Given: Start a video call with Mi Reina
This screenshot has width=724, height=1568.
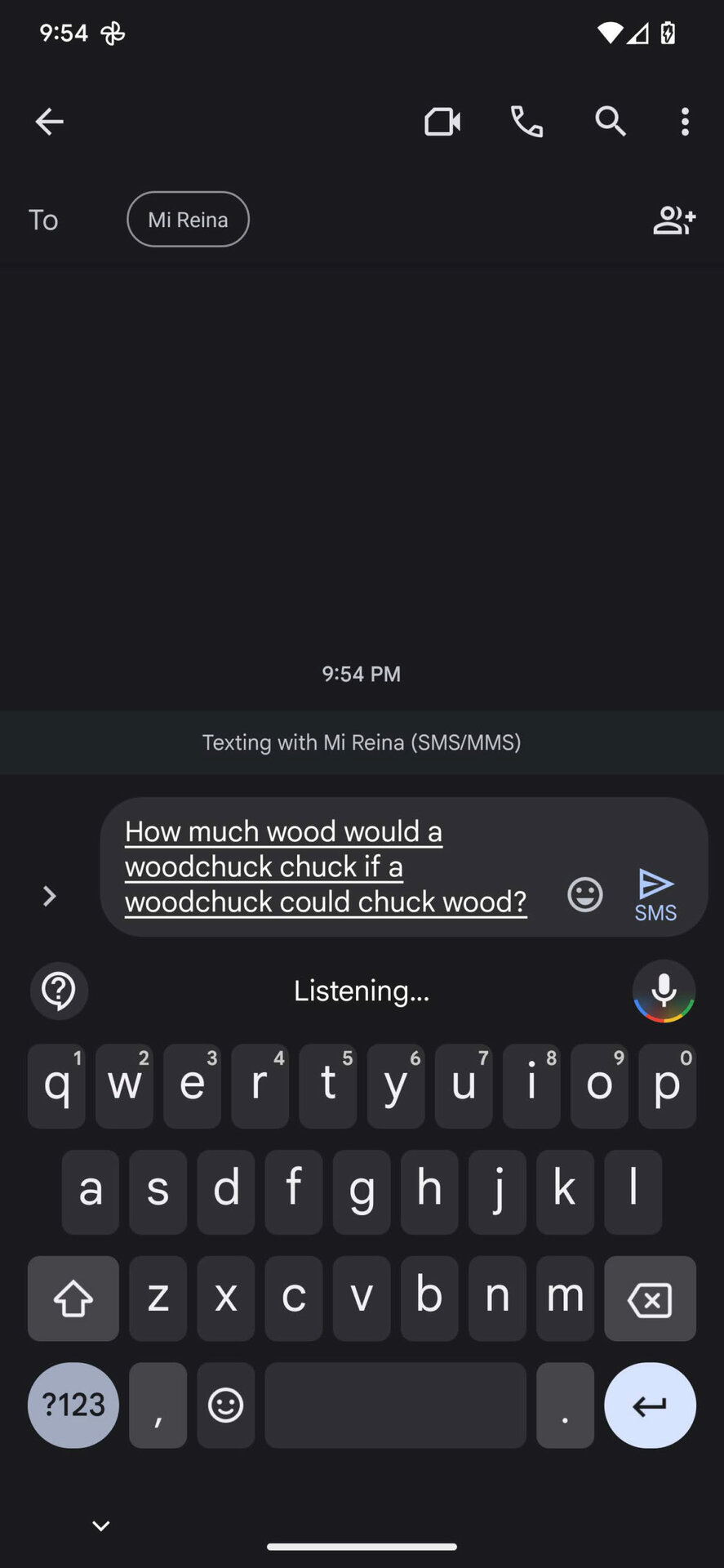Looking at the screenshot, I should click(442, 122).
